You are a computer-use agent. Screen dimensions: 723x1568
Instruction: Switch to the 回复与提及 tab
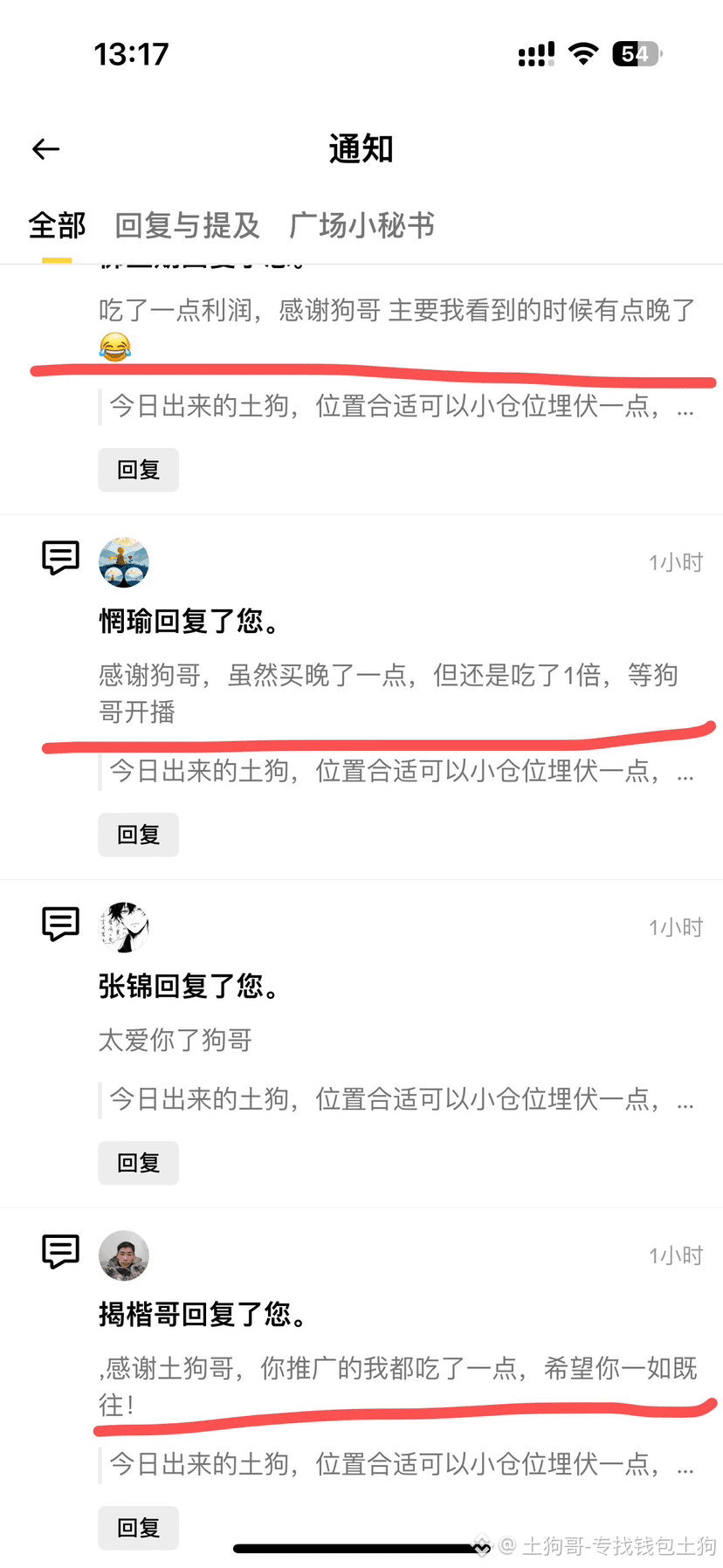(x=187, y=225)
